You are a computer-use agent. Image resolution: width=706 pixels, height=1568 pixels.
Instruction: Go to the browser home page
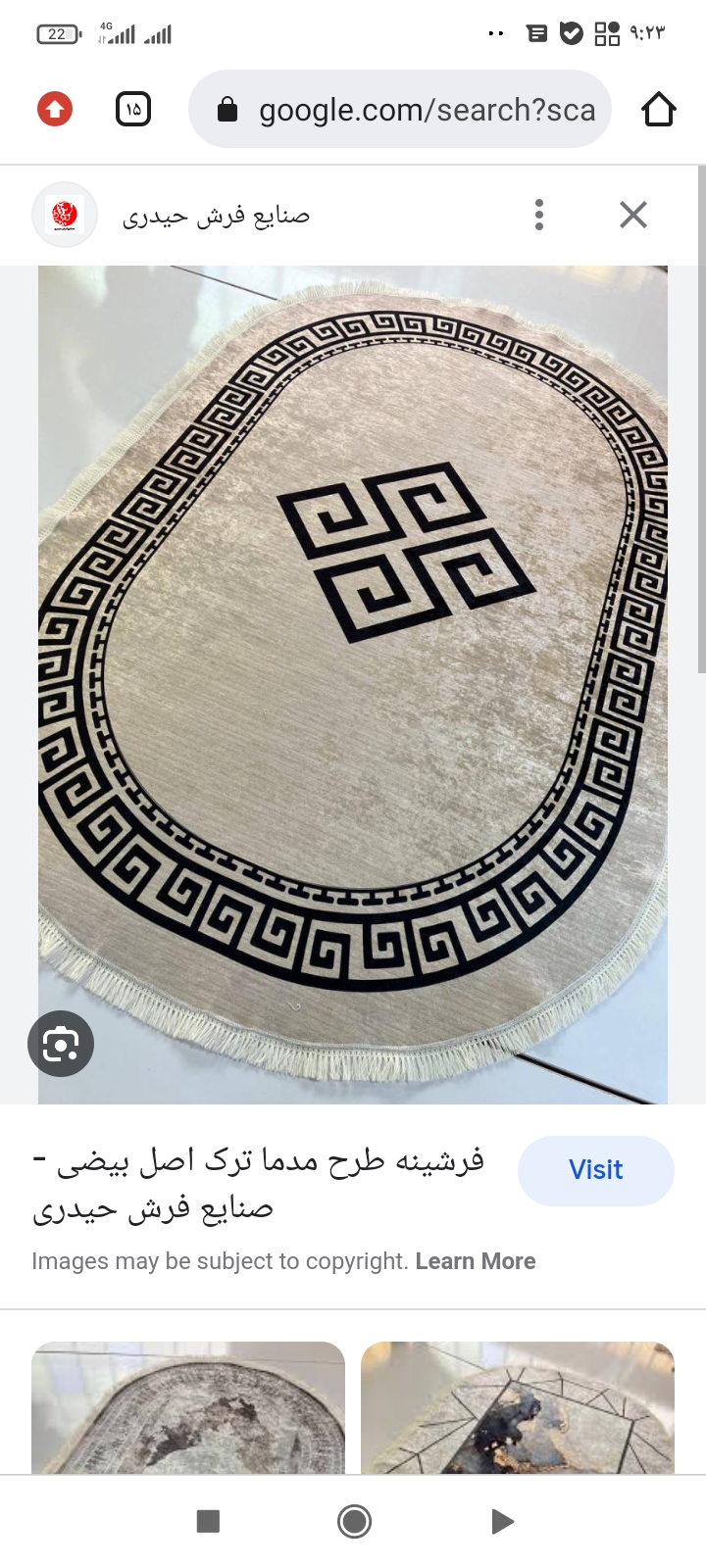coord(658,109)
